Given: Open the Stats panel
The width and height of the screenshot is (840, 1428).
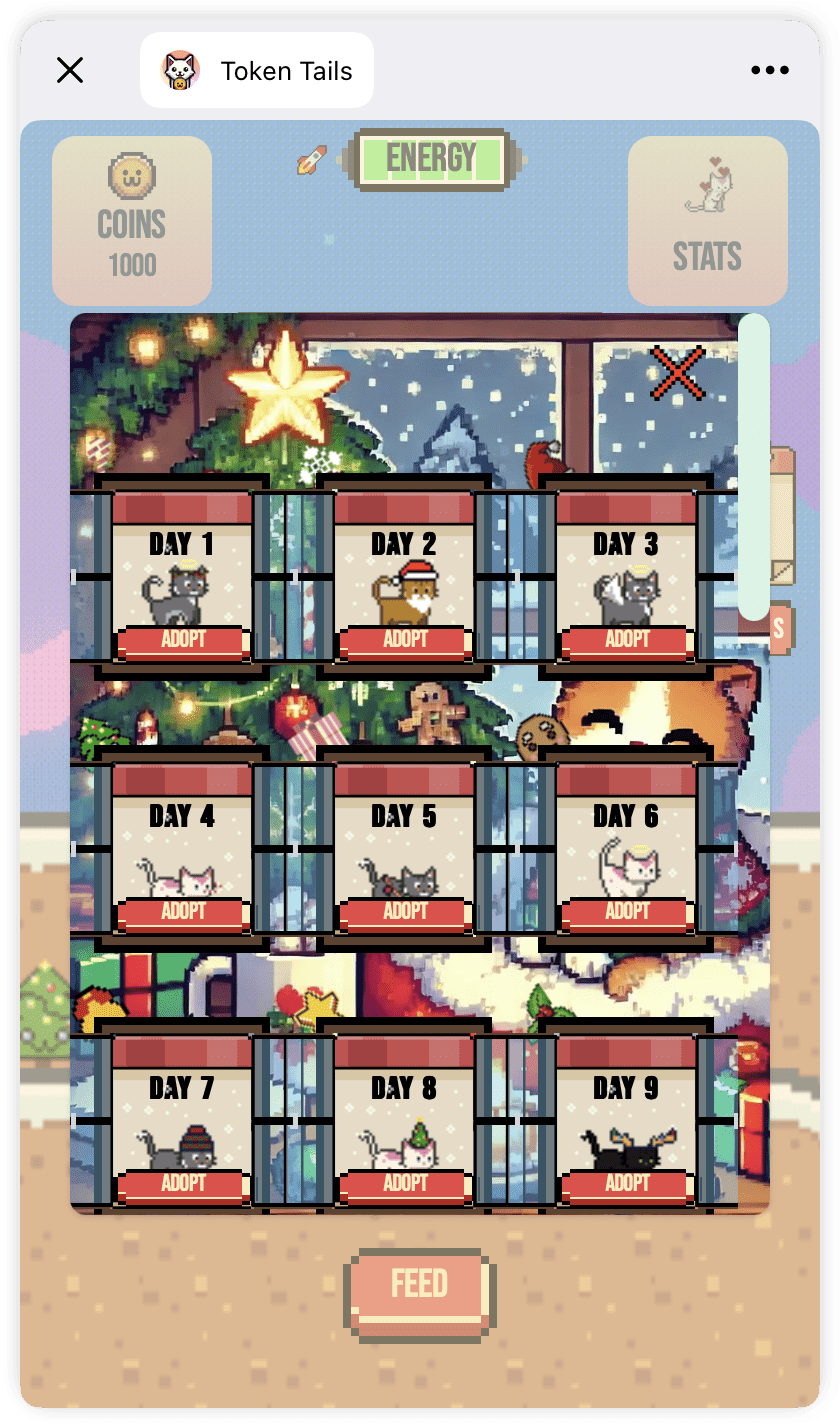Looking at the screenshot, I should click(707, 221).
